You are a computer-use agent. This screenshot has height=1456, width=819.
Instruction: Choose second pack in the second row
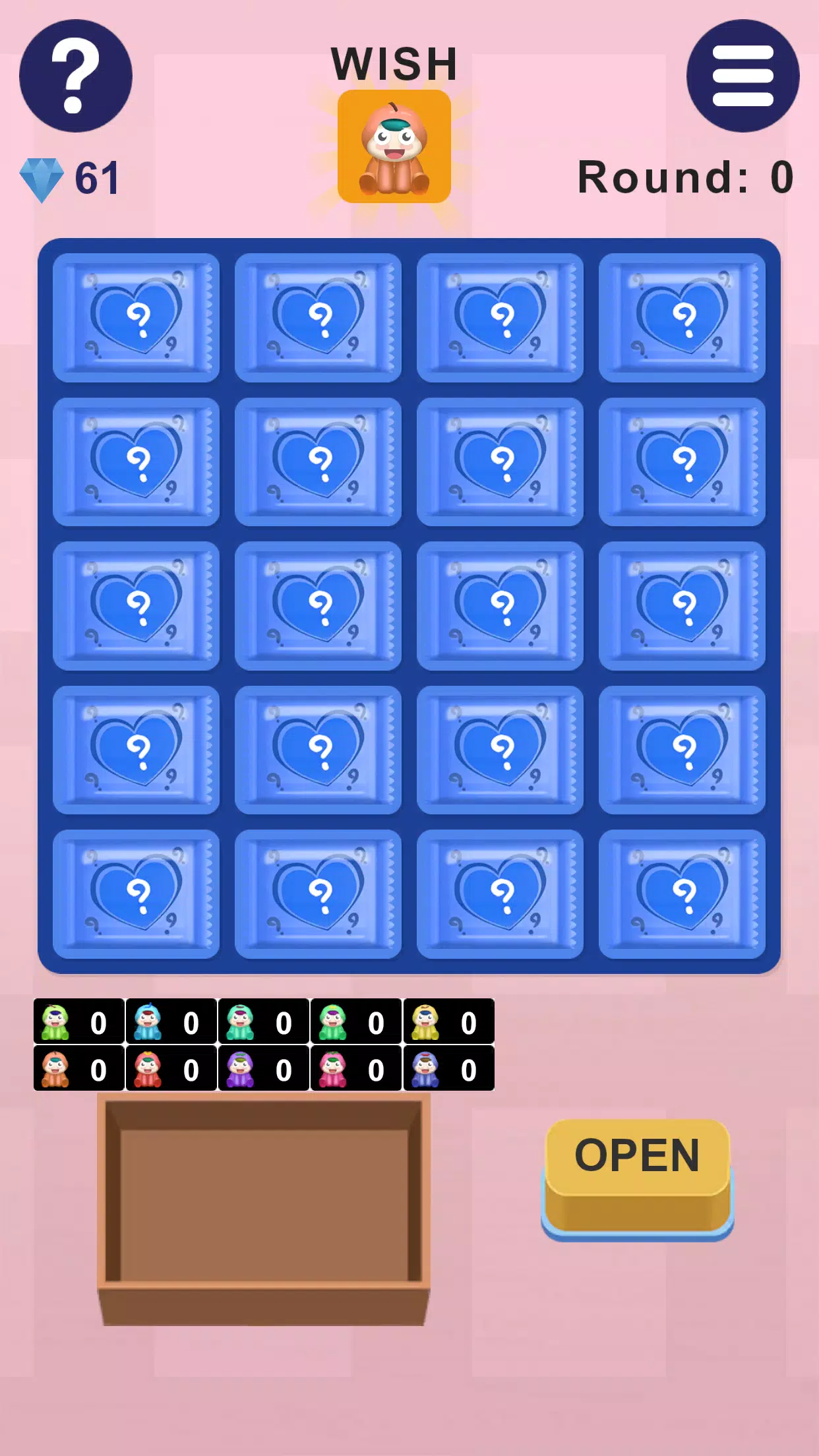[318, 462]
